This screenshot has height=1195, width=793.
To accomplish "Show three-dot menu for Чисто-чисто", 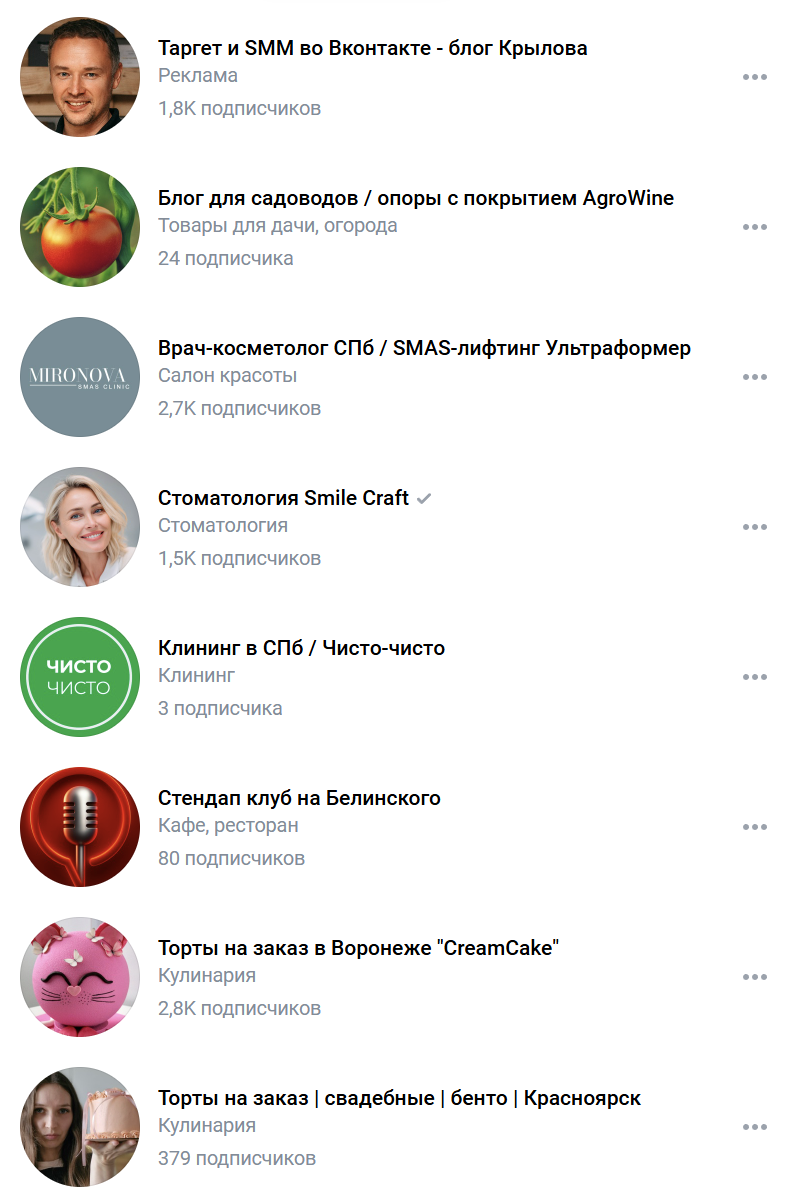I will [754, 677].
